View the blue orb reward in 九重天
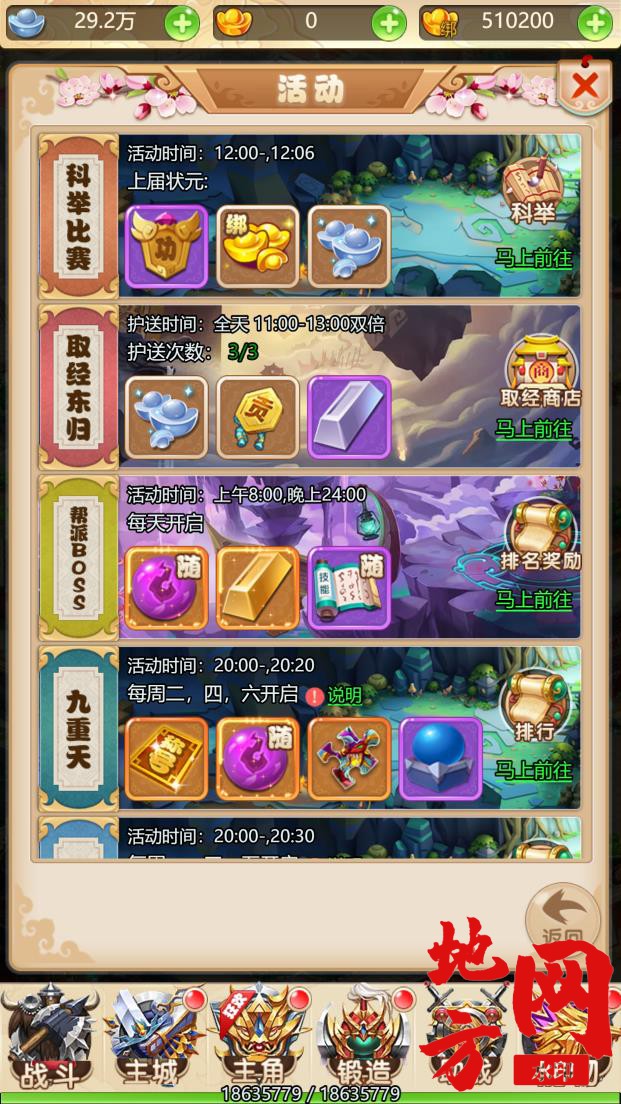This screenshot has height=1104, width=621. pos(440,758)
